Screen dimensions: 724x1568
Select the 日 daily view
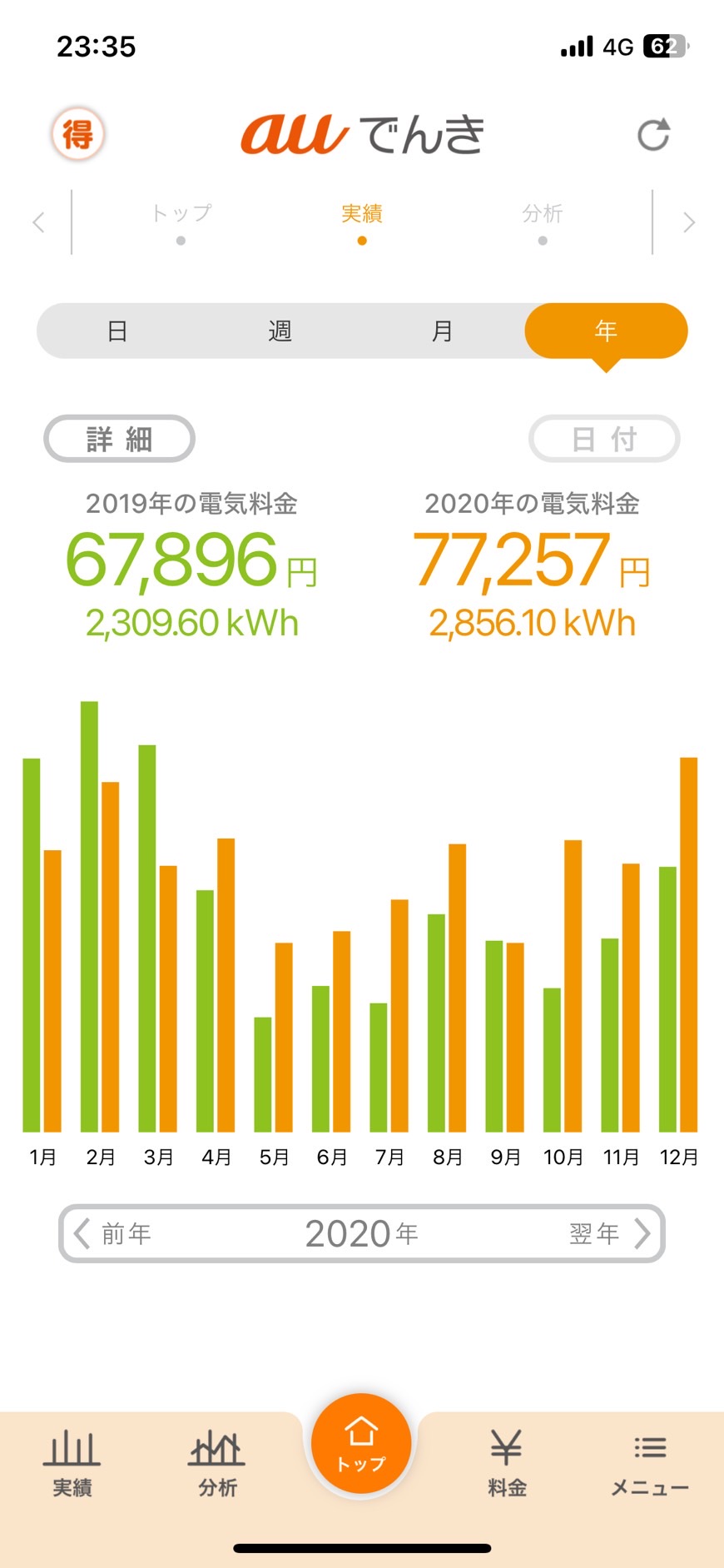(x=117, y=331)
